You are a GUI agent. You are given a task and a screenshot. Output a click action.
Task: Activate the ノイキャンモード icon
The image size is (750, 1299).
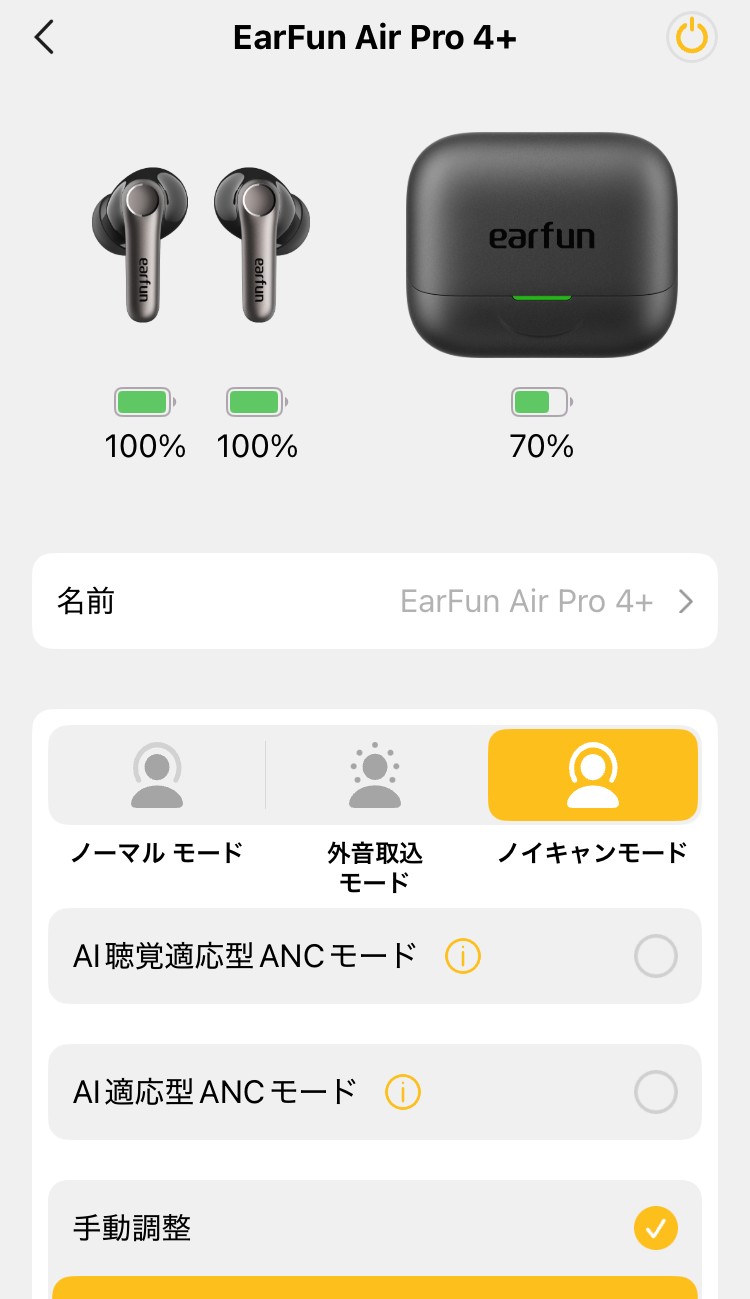(x=593, y=775)
